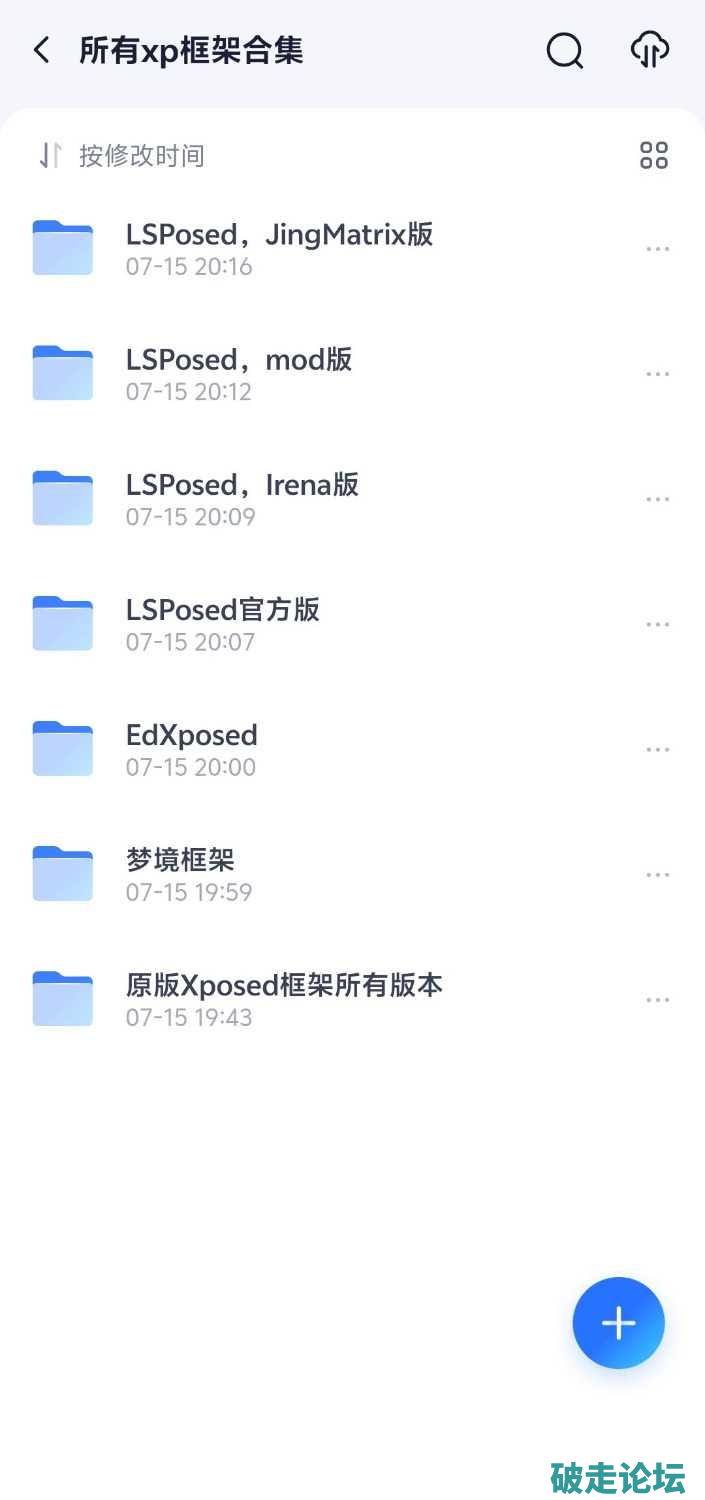705x1500 pixels.
Task: Open folder LSPosed官方版
Action: click(222, 623)
